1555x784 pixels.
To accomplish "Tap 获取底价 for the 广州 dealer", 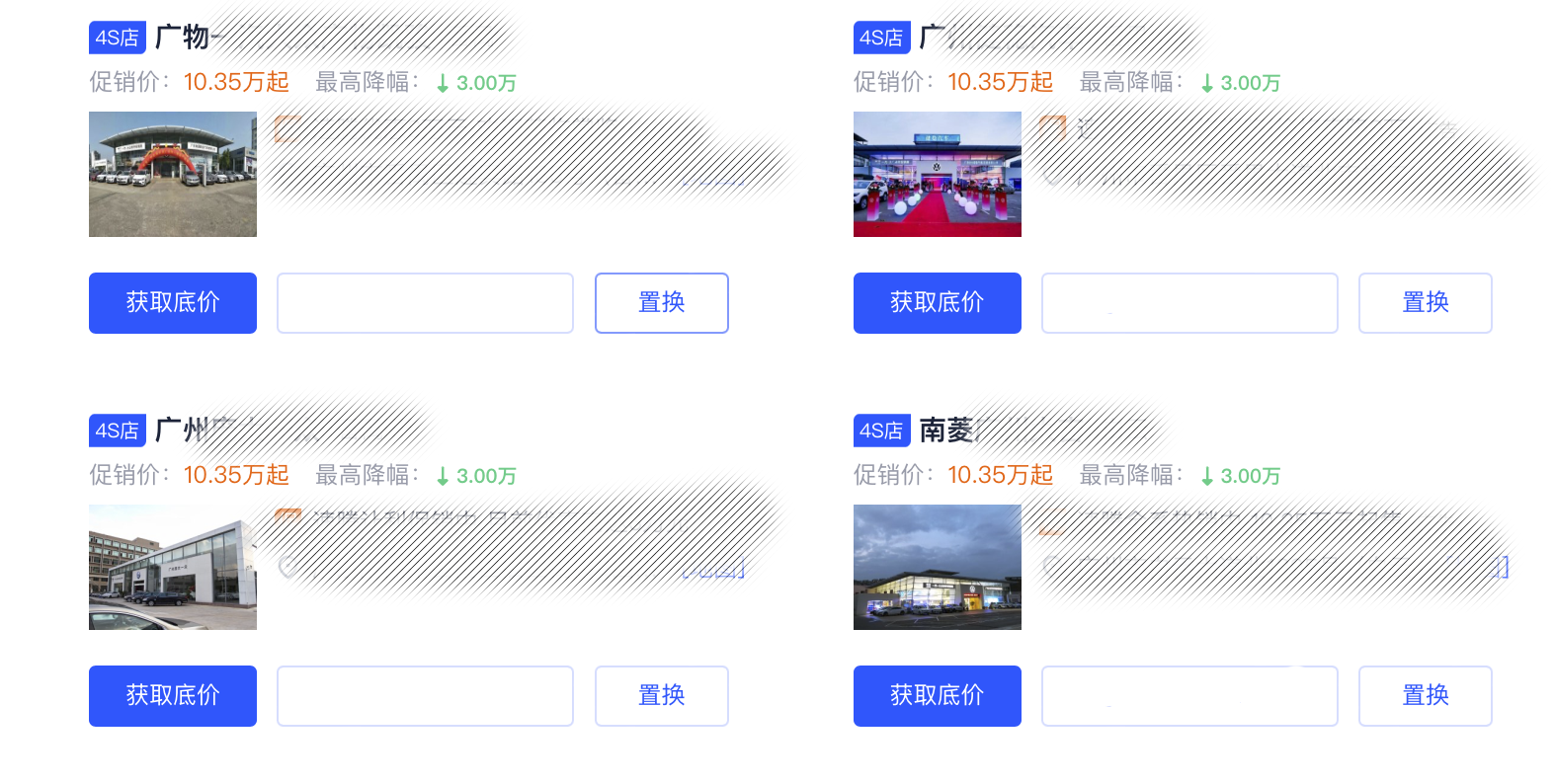I will click(x=173, y=696).
